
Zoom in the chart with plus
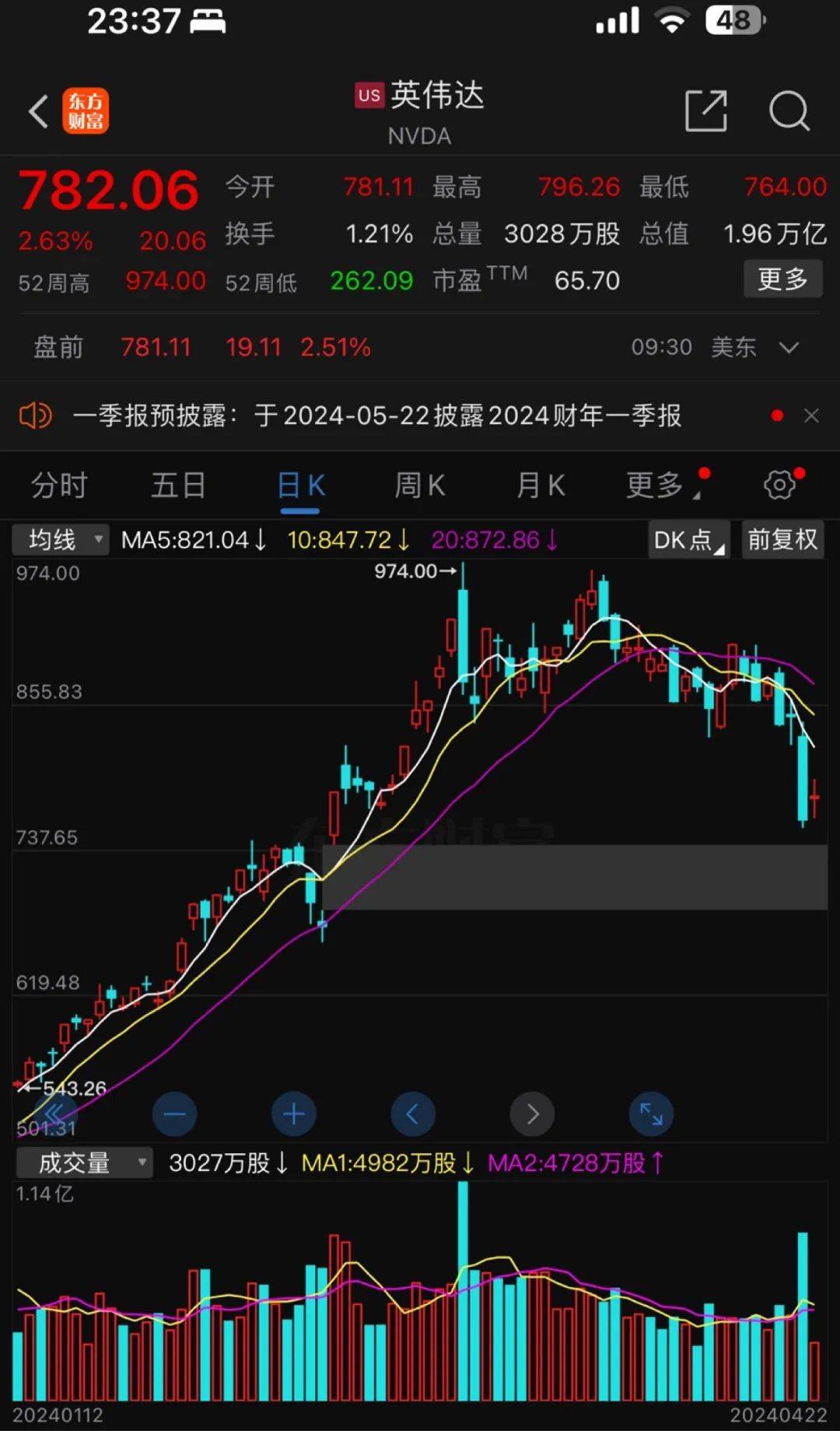pos(294,1114)
